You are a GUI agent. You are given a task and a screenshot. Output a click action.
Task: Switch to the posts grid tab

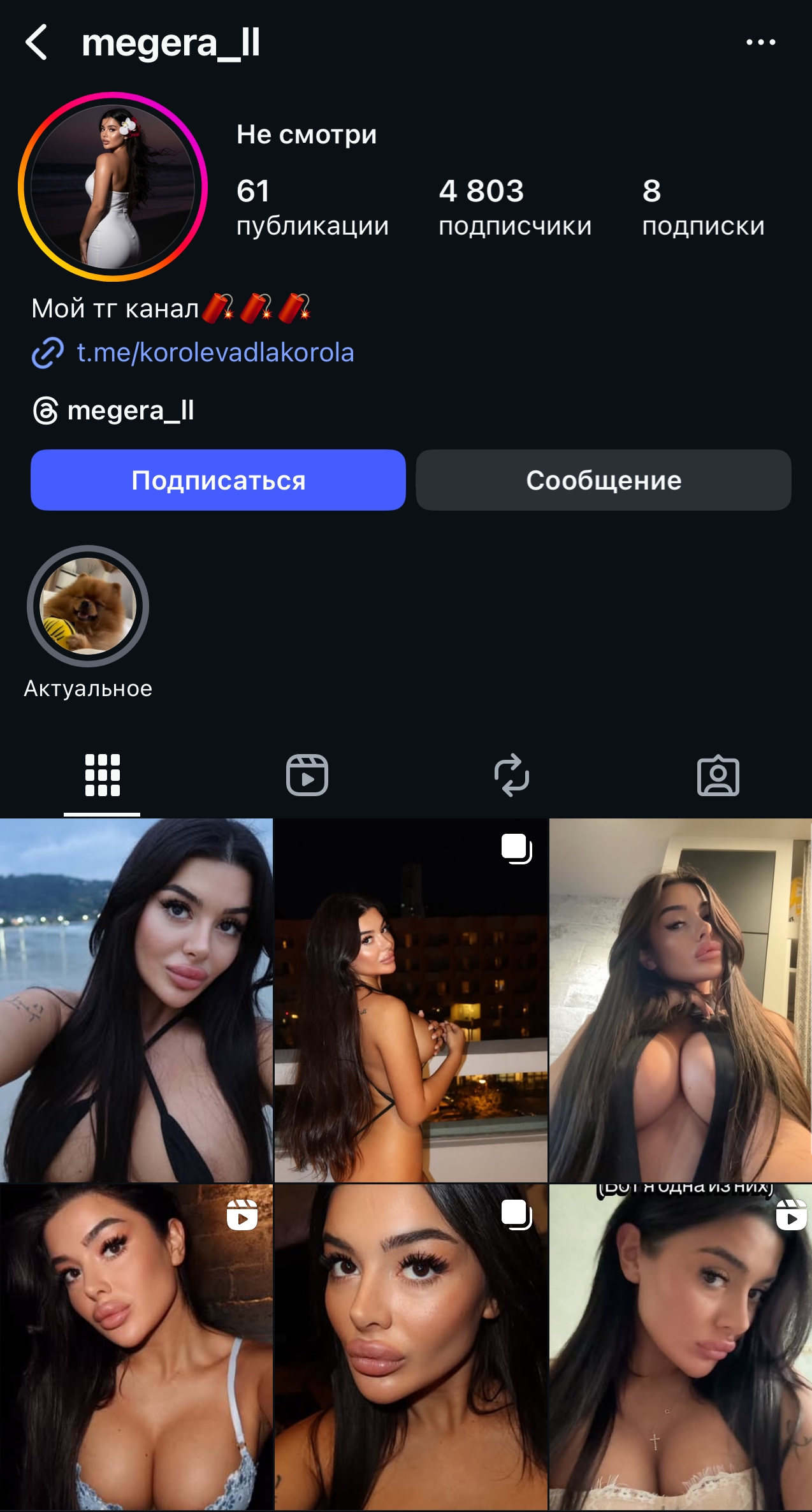click(102, 775)
